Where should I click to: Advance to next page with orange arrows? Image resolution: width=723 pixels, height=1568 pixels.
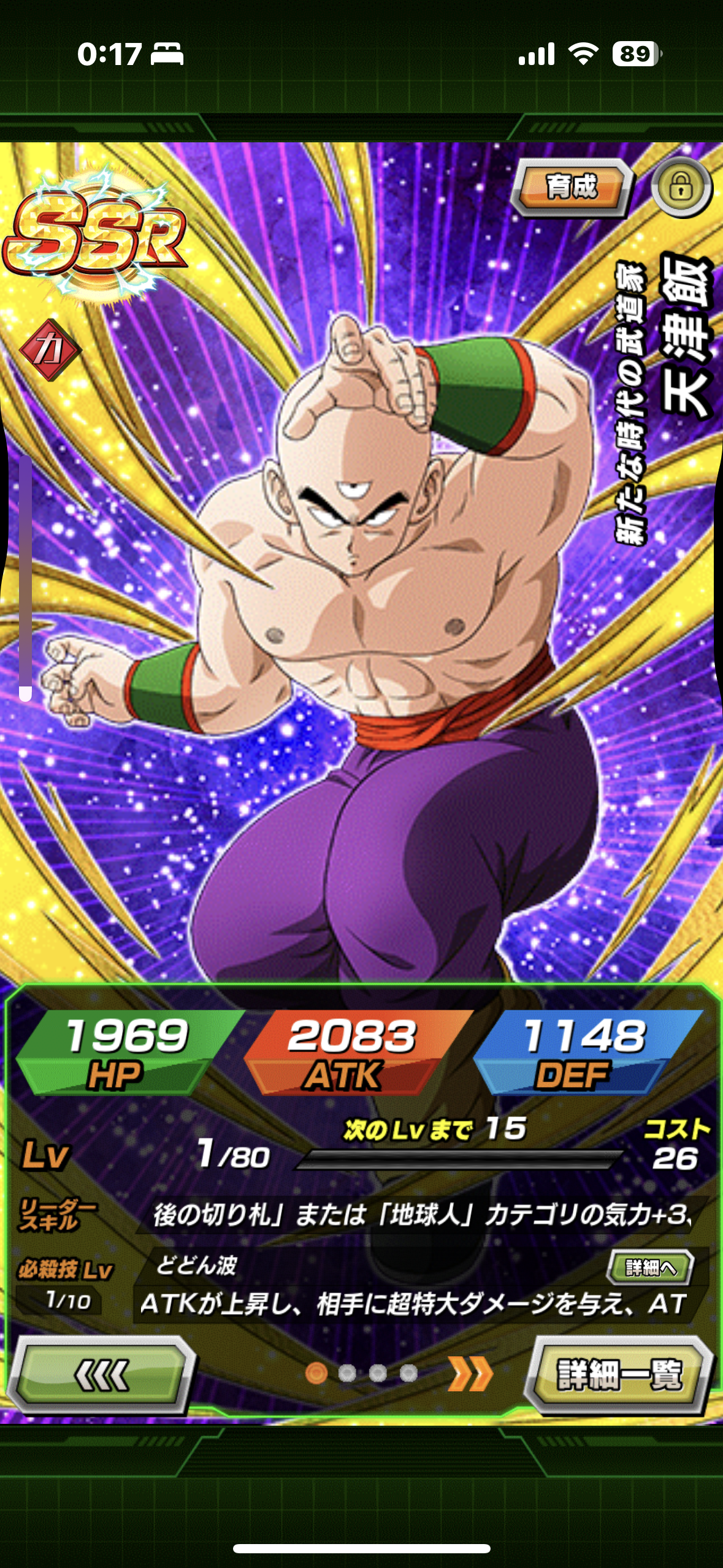click(470, 1374)
